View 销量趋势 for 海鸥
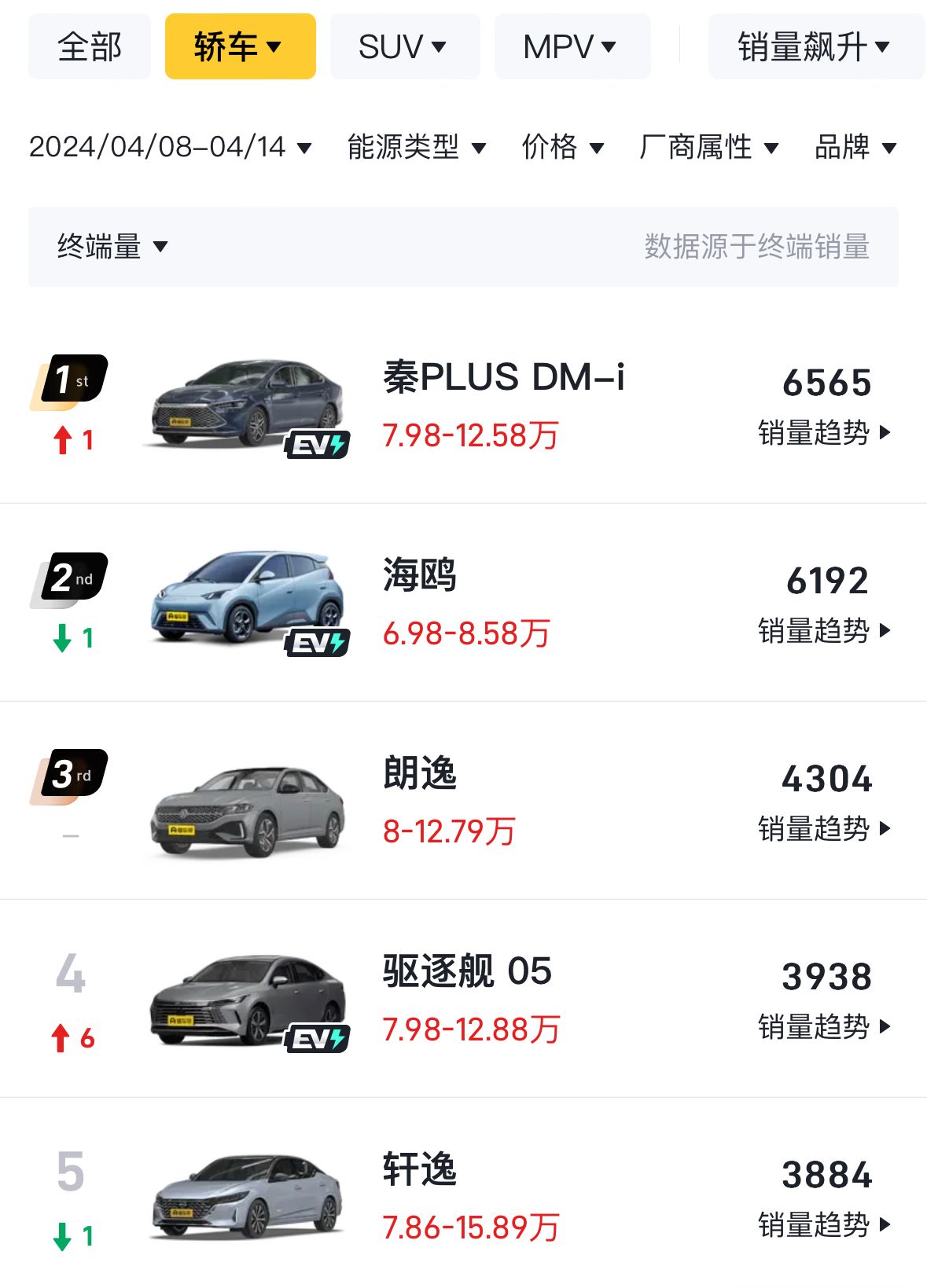Screen dimensions: 927x1288 824,631
